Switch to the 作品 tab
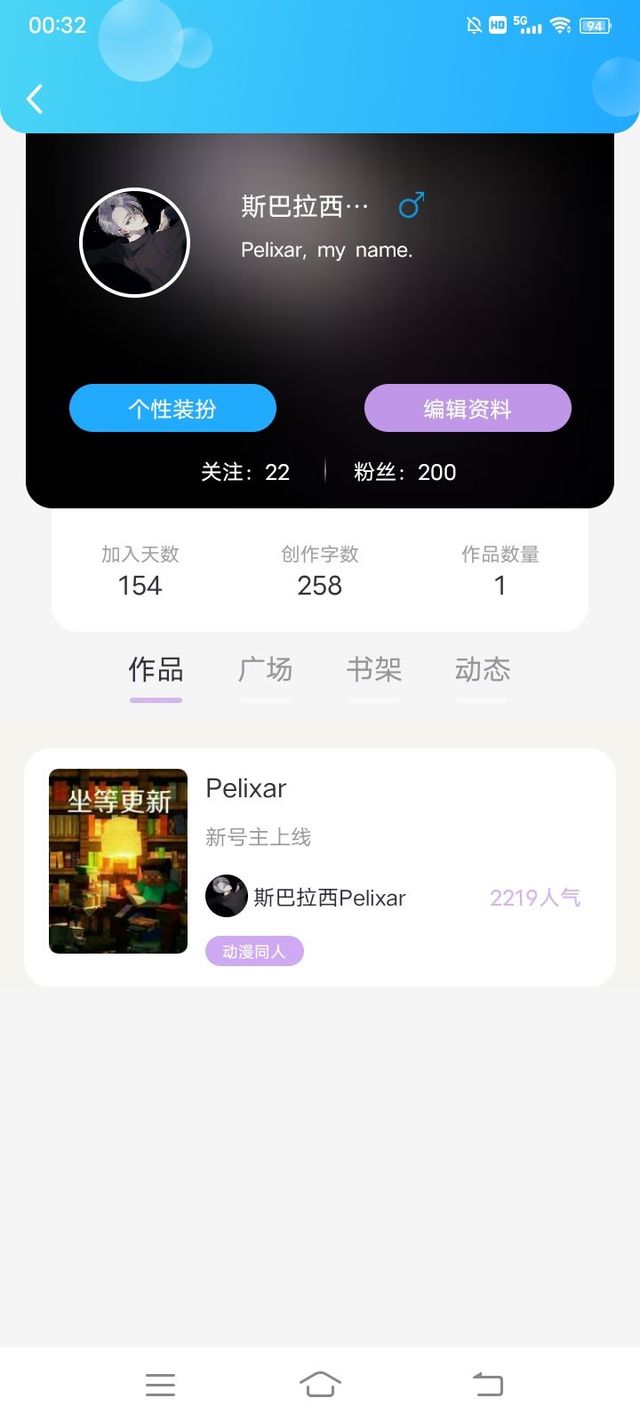Screen dimensions: 640x1422 (156, 670)
